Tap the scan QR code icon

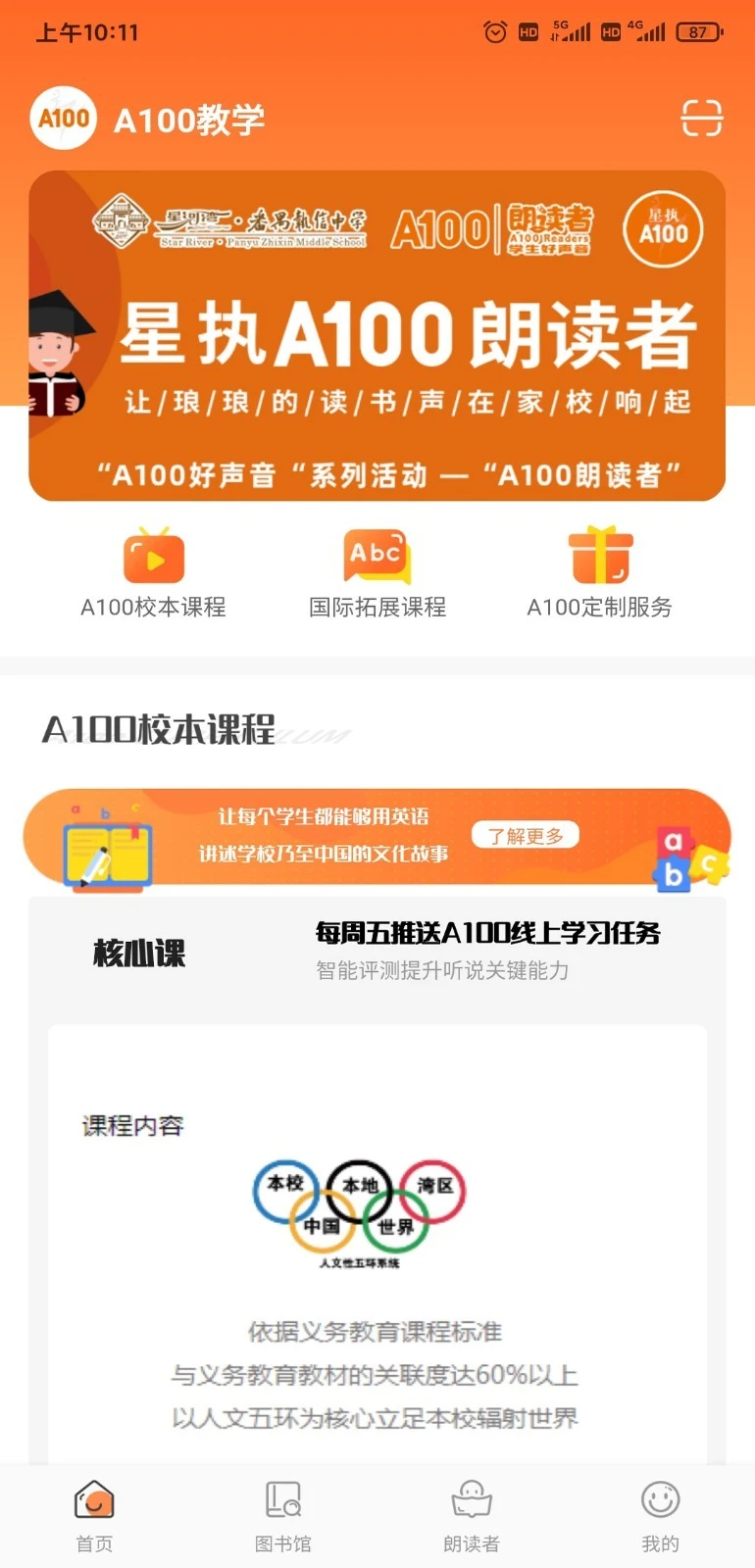pos(701,119)
